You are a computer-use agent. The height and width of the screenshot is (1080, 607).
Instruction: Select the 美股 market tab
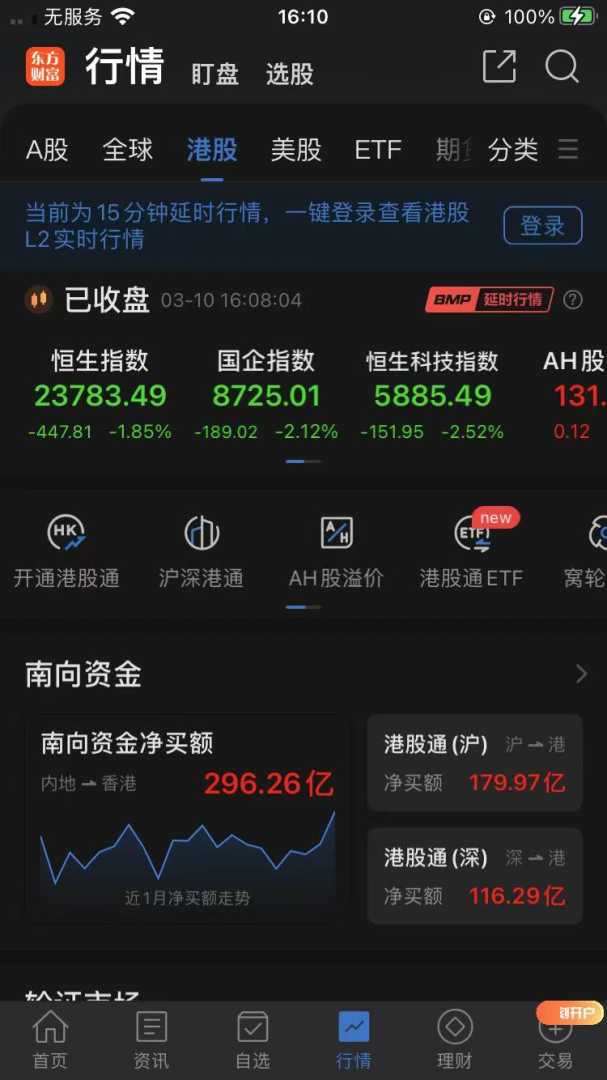[x=296, y=150]
